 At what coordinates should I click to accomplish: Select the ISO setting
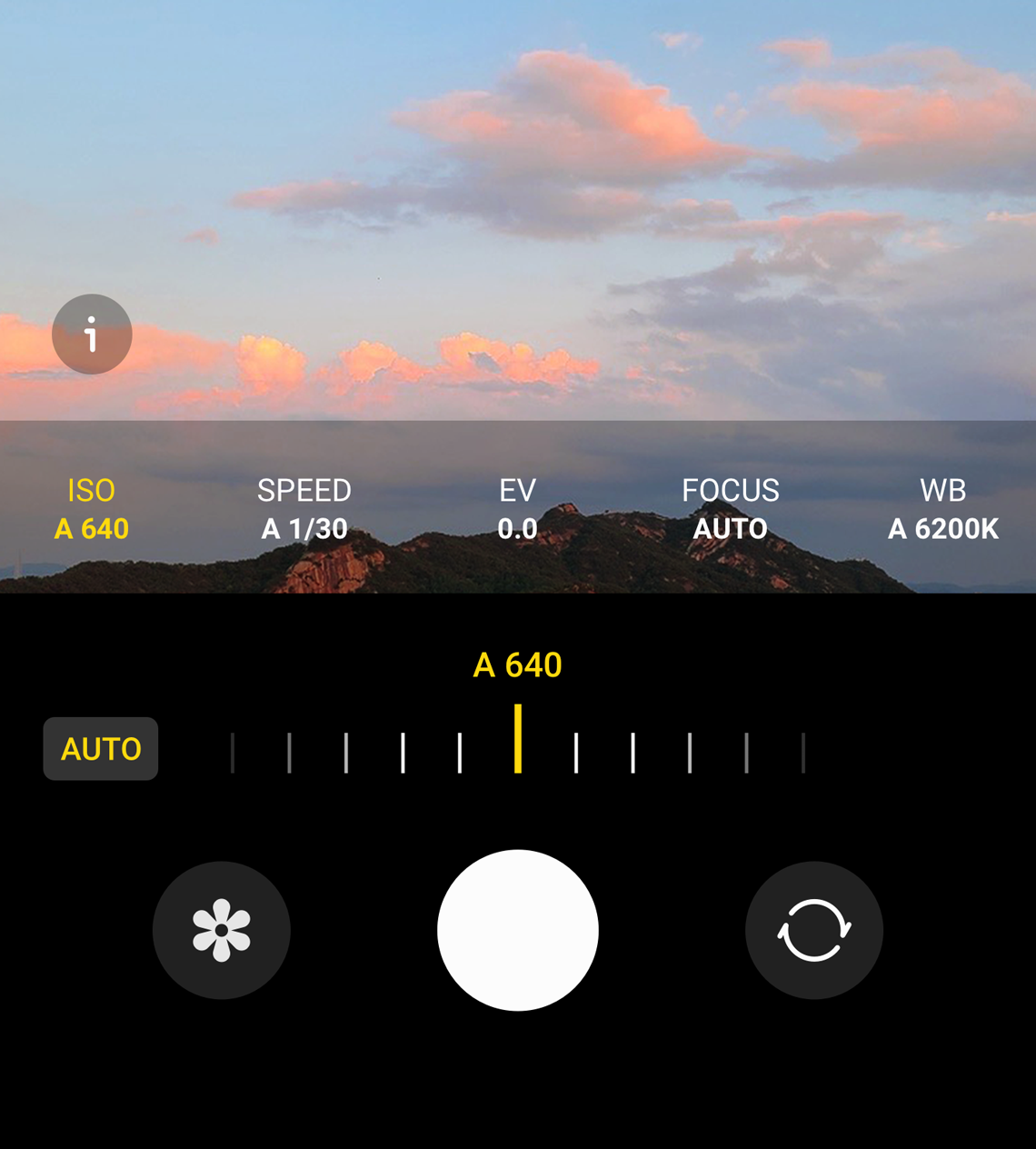(x=92, y=509)
